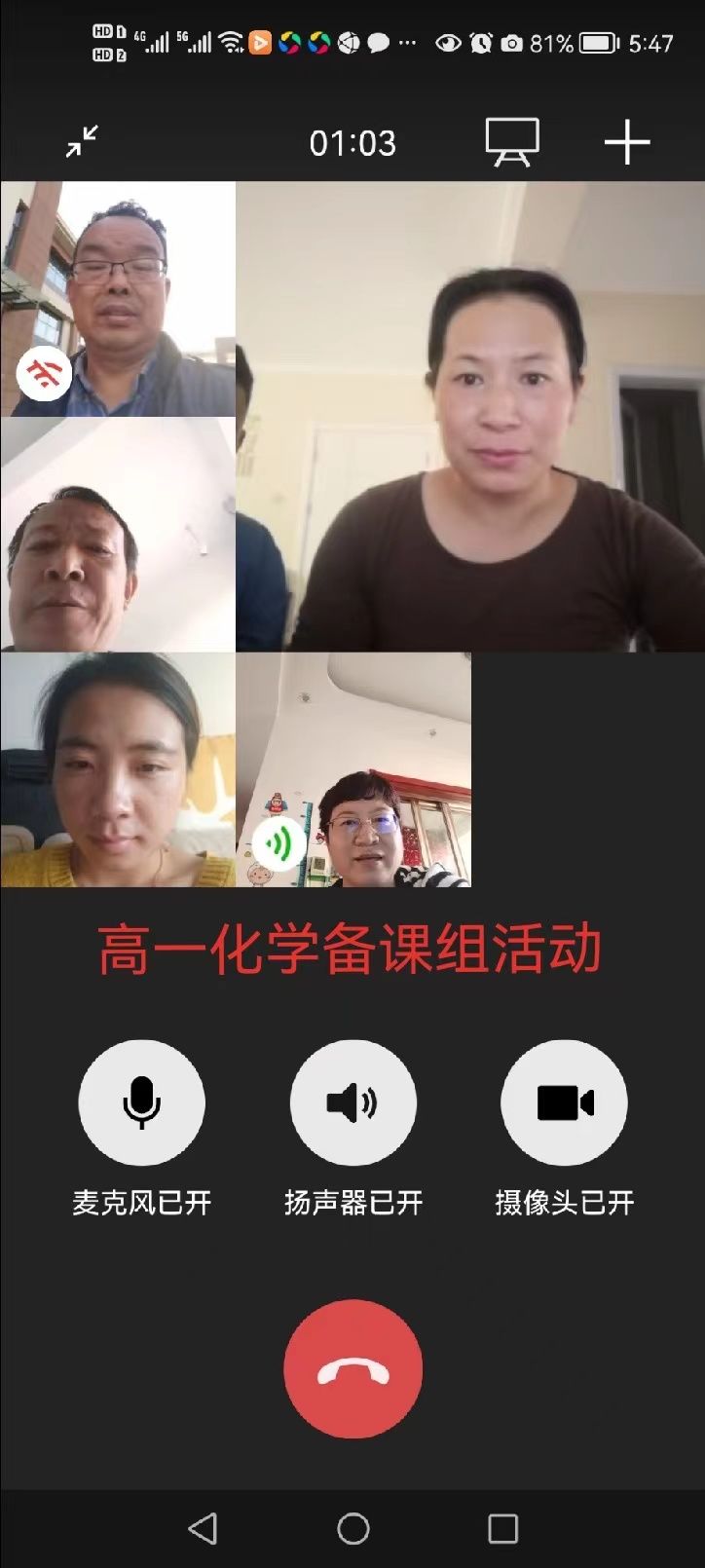Disable the camera (摄像头已开)
Screen dimensions: 705x1568
(564, 1102)
